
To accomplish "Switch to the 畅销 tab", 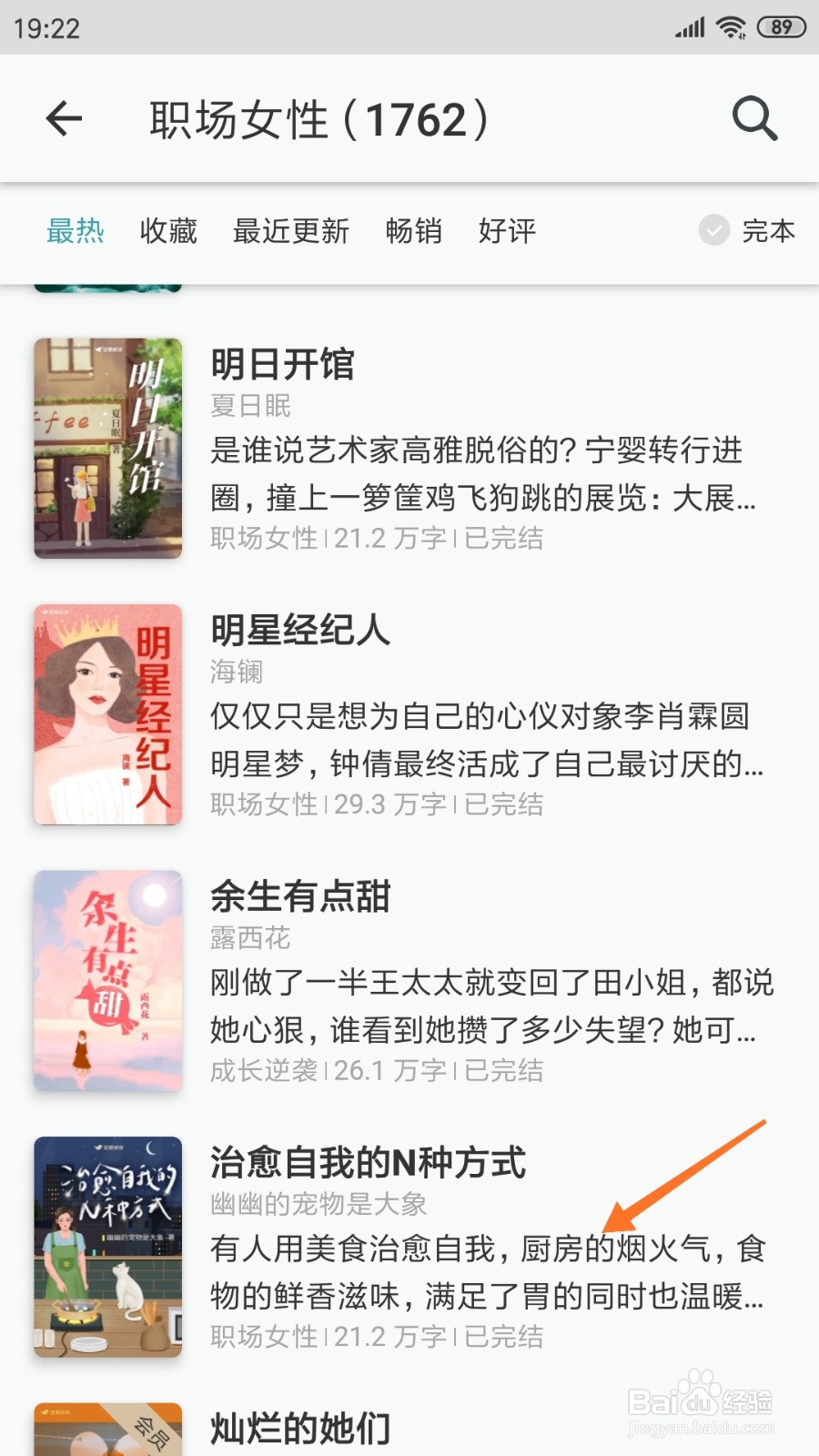I will point(413,231).
